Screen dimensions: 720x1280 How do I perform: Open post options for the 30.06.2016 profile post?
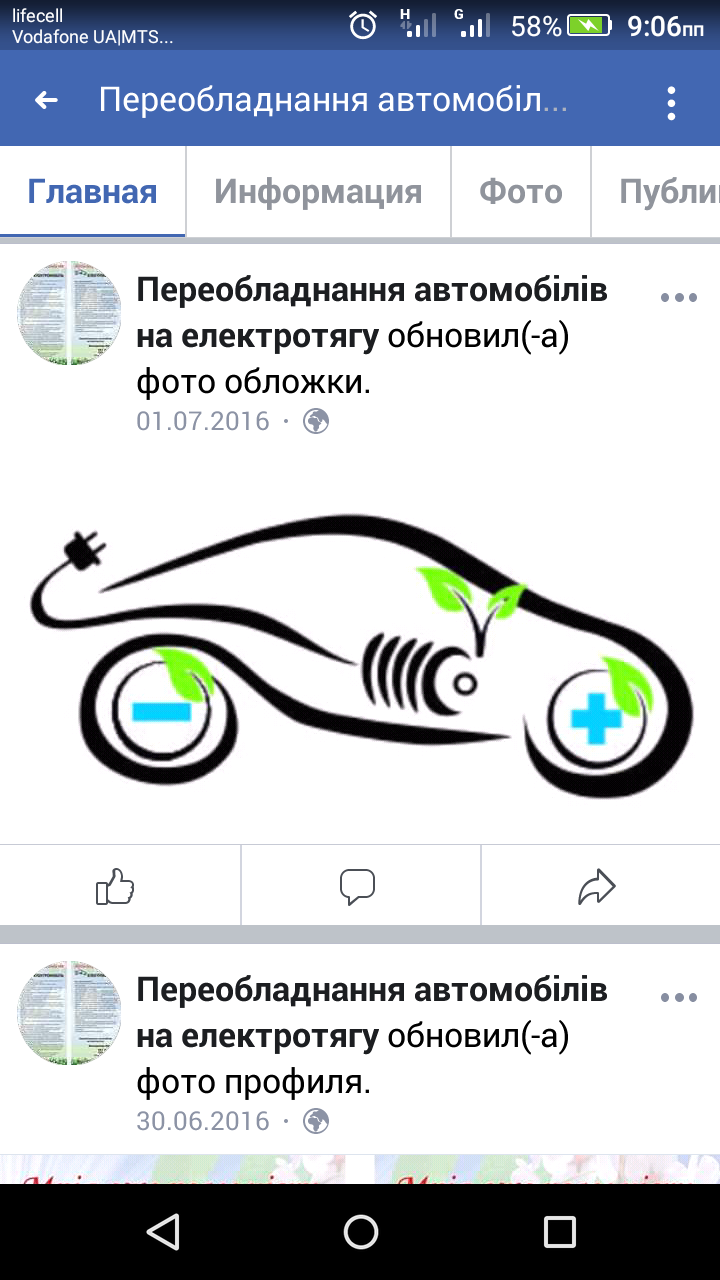click(x=679, y=997)
